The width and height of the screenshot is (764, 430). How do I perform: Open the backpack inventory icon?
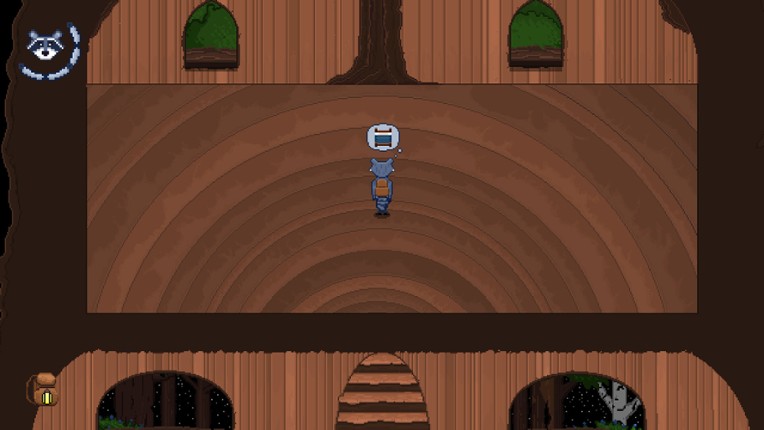43,389
